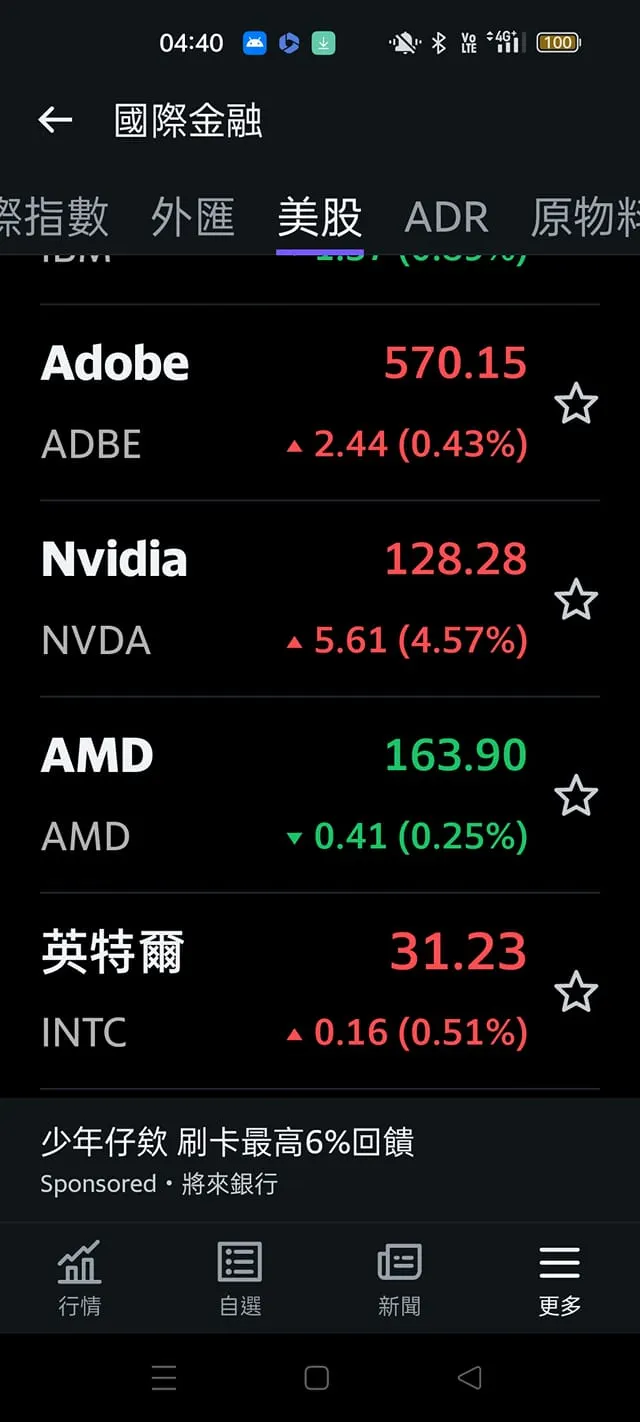The image size is (640, 1422).
Task: Switch to the 外匯 tab
Action: point(193,217)
